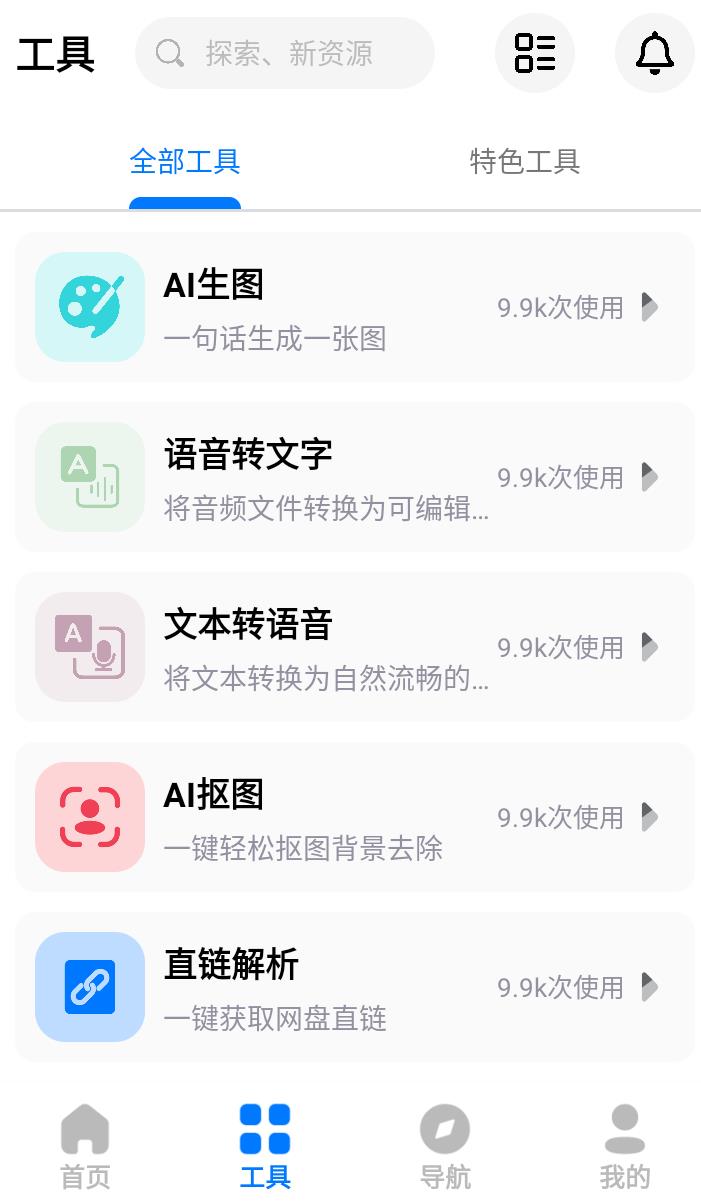Open the 语音转文字 tool
The image size is (701, 1204).
[x=355, y=477]
